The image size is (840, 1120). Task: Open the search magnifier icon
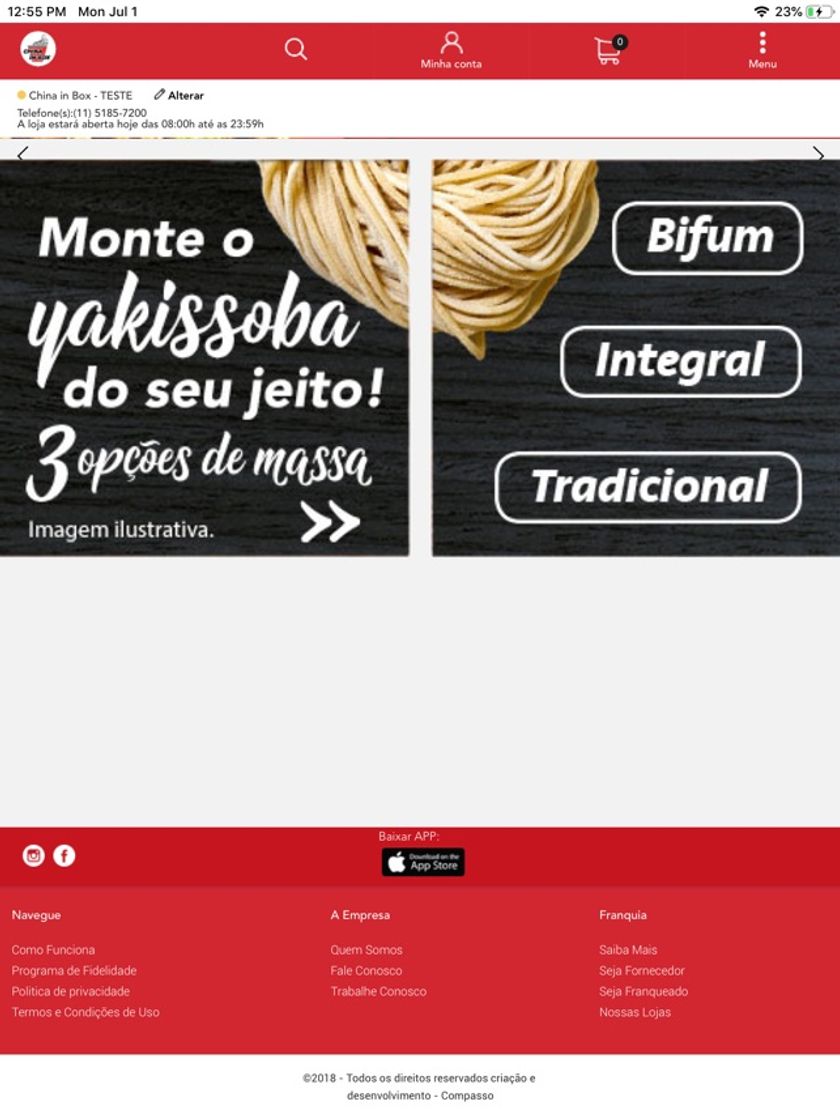[296, 49]
